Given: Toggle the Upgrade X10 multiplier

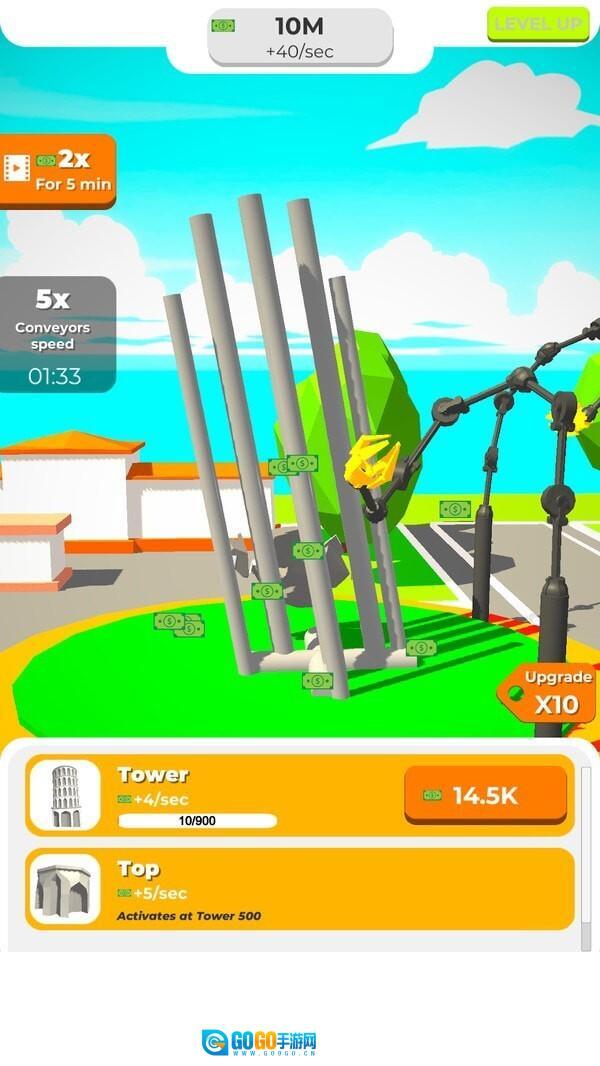Looking at the screenshot, I should (552, 692).
